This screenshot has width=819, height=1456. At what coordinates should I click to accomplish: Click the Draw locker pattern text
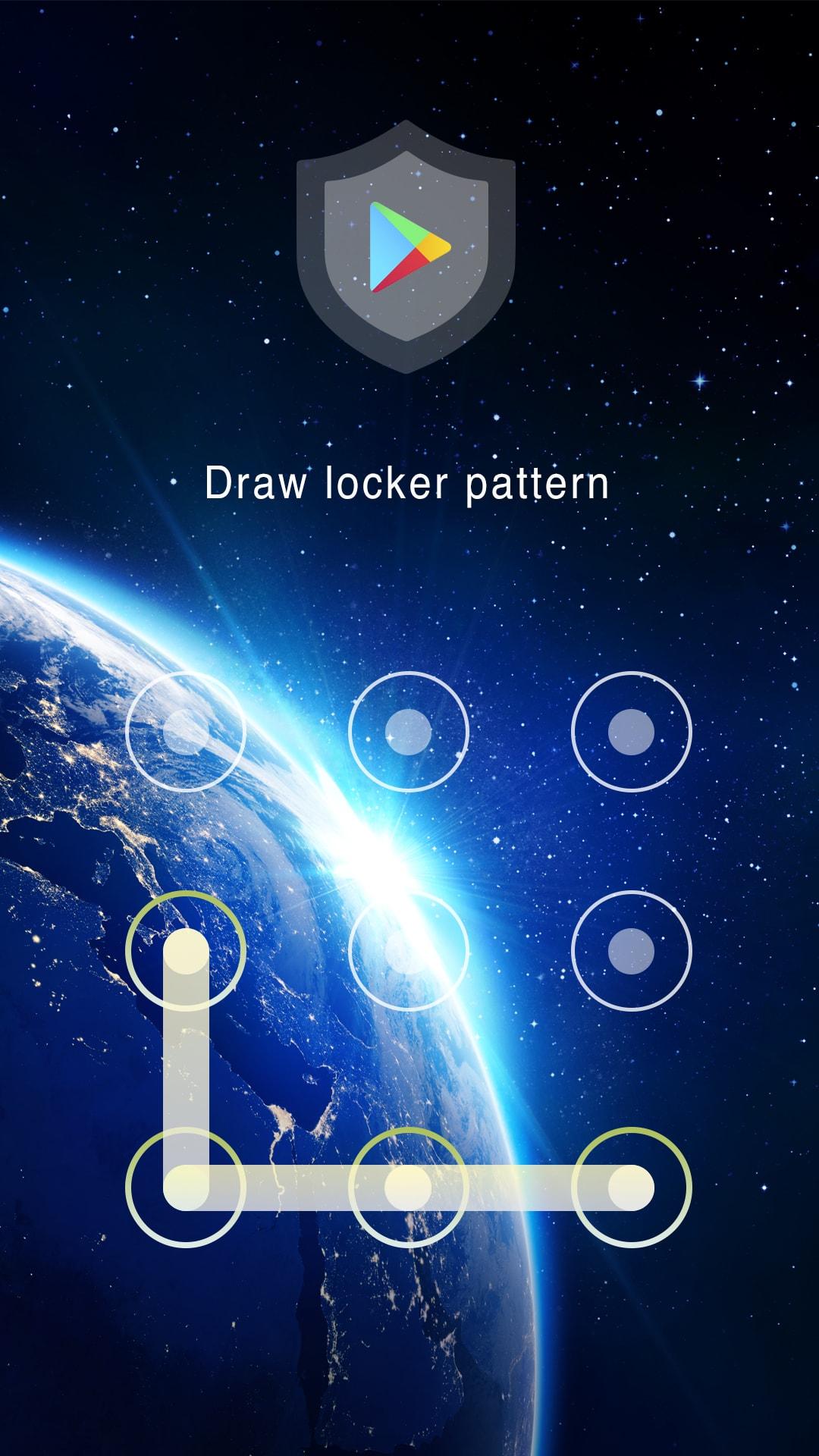pos(409,483)
